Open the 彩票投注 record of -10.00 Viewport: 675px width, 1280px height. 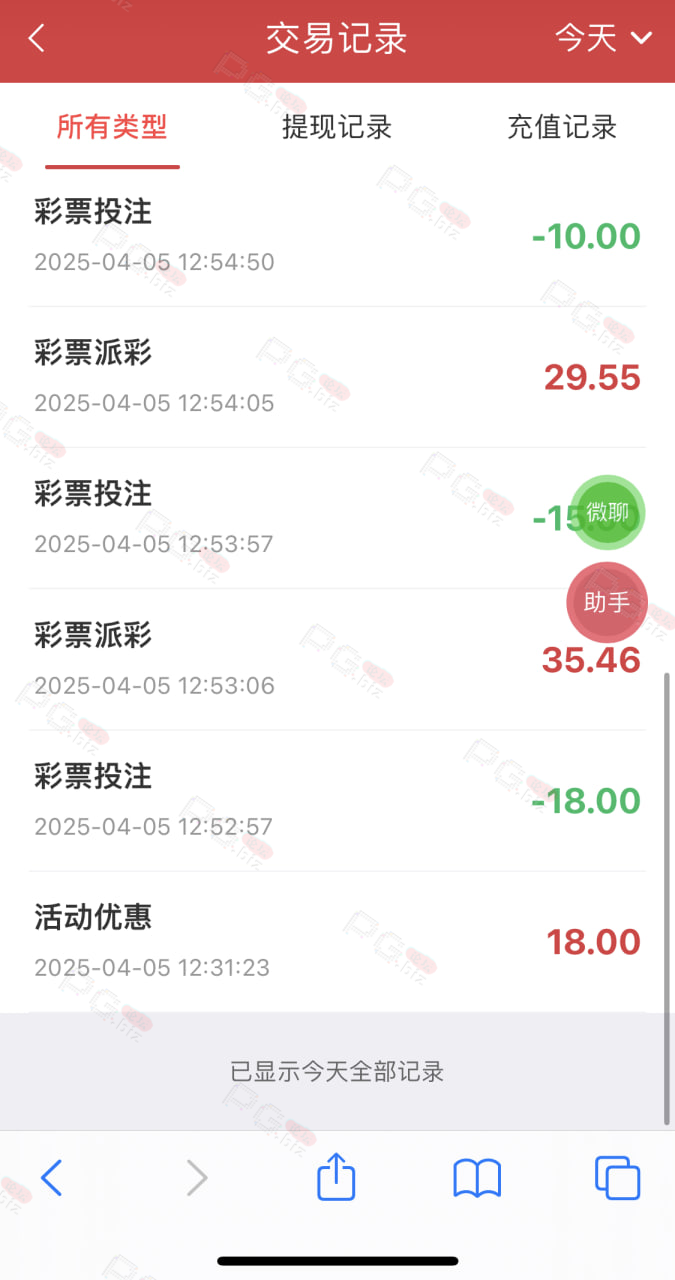(337, 236)
